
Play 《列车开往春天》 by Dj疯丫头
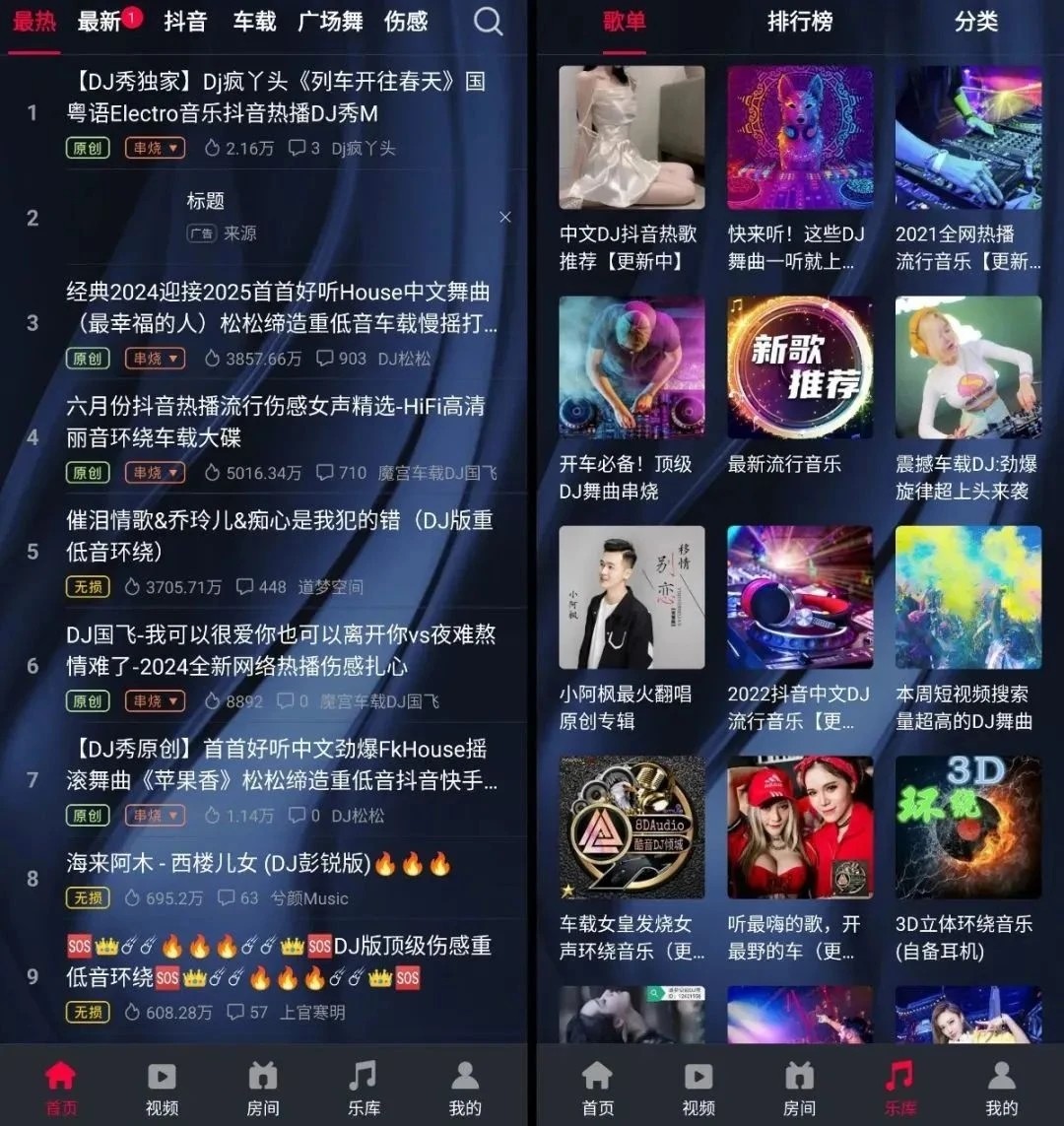[x=276, y=97]
